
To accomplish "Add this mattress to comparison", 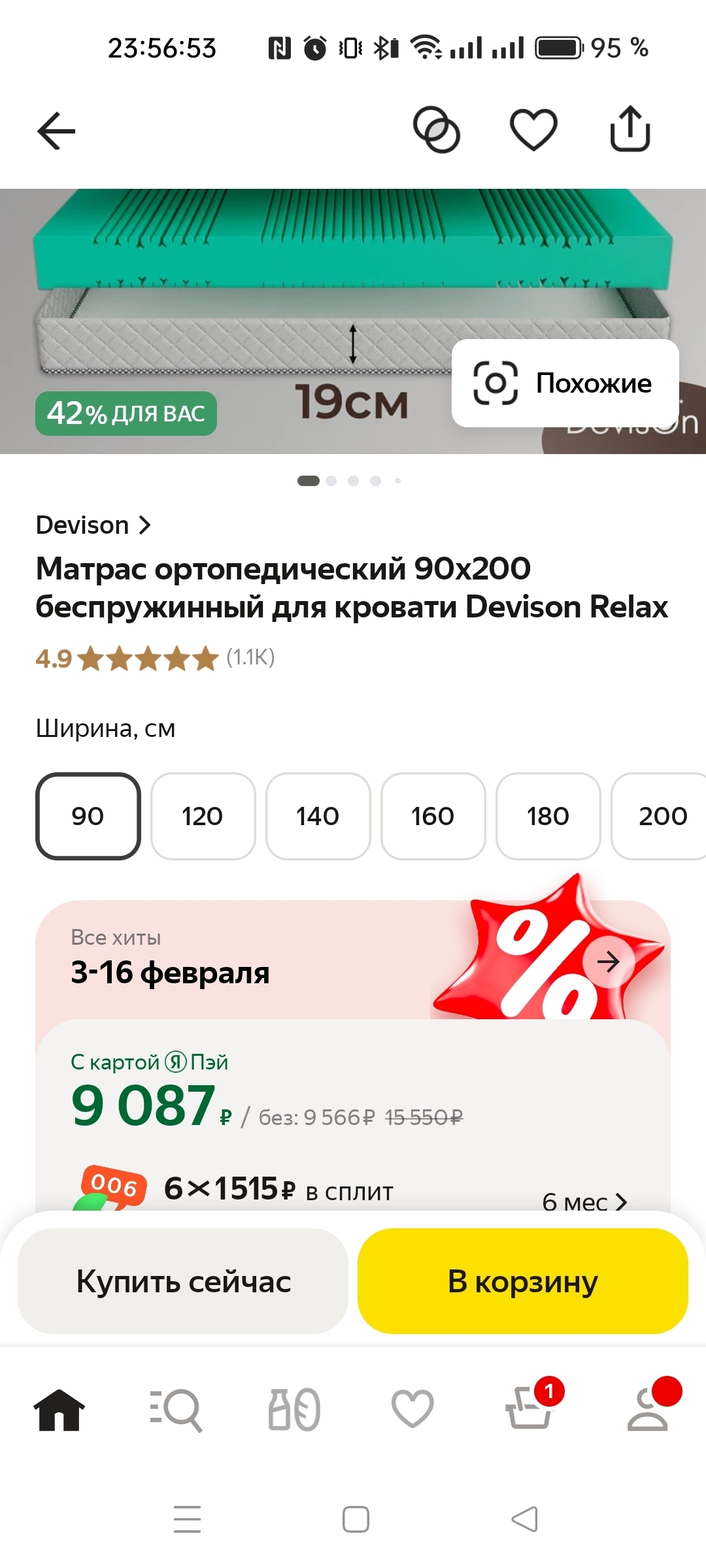I will 436,129.
